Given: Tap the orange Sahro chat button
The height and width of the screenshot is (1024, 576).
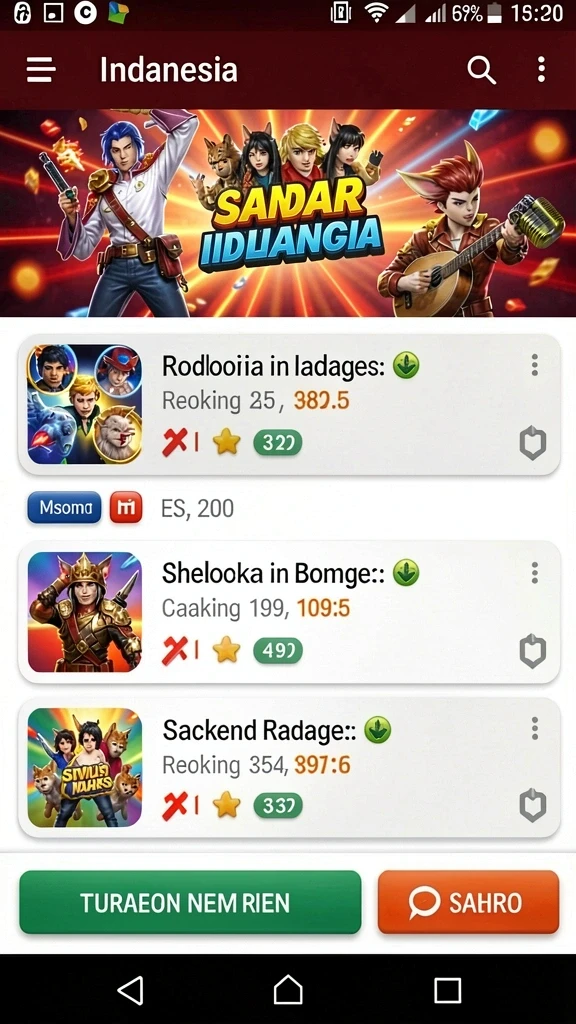Looking at the screenshot, I should coord(468,903).
